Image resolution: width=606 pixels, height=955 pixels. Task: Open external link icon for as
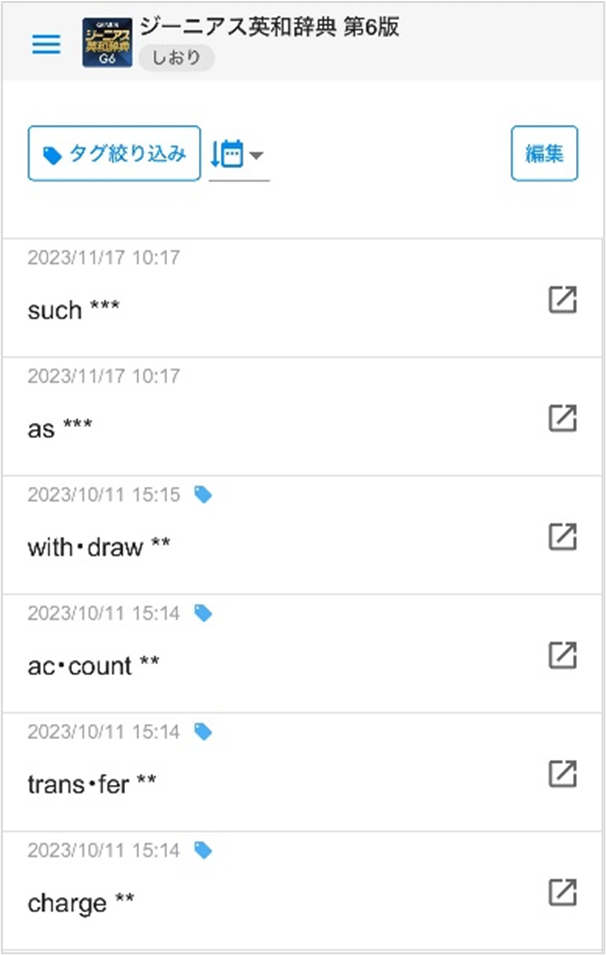pyautogui.click(x=563, y=418)
